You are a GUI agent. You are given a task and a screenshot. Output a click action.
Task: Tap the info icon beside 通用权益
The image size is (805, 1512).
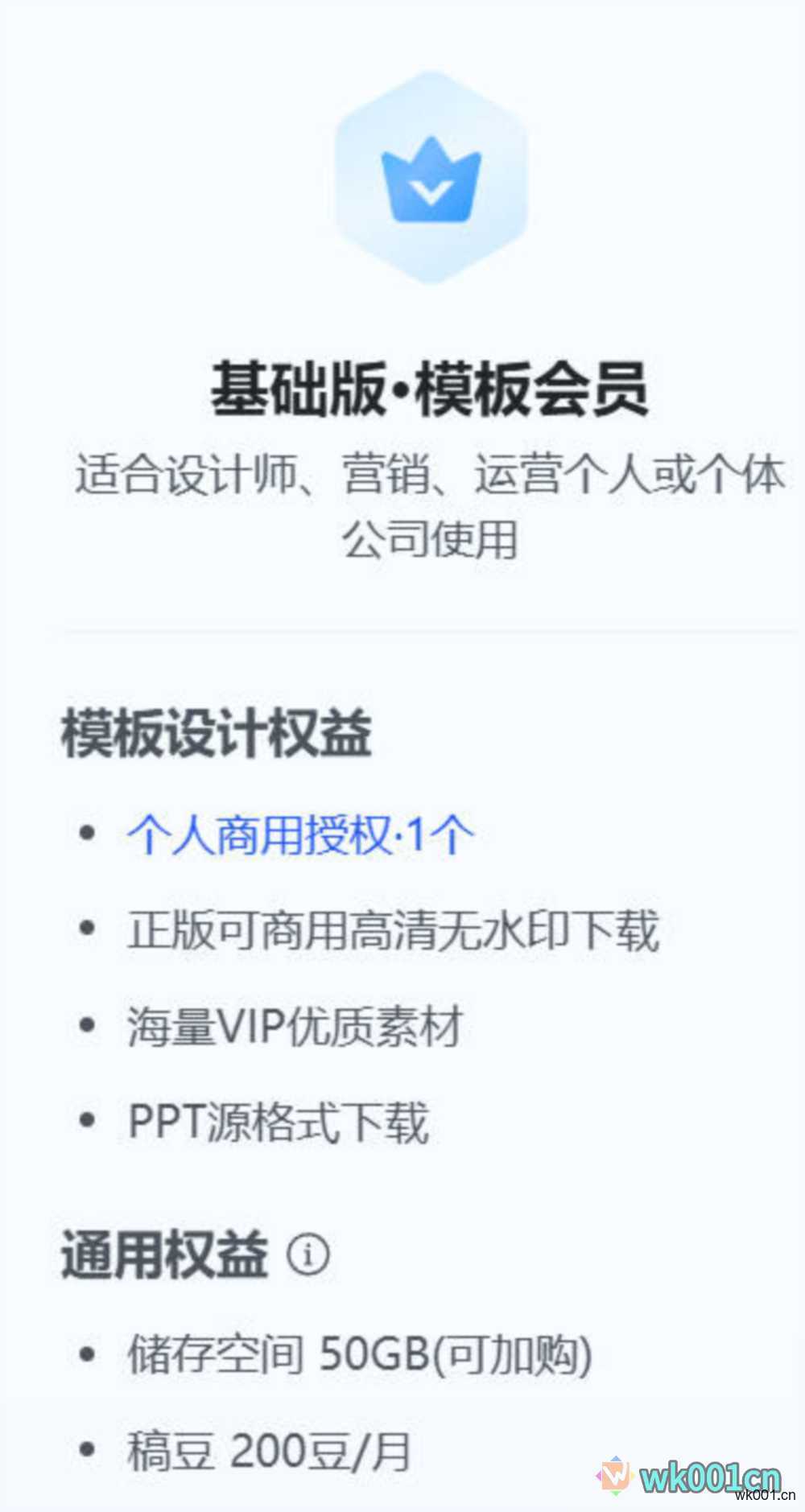click(308, 1254)
